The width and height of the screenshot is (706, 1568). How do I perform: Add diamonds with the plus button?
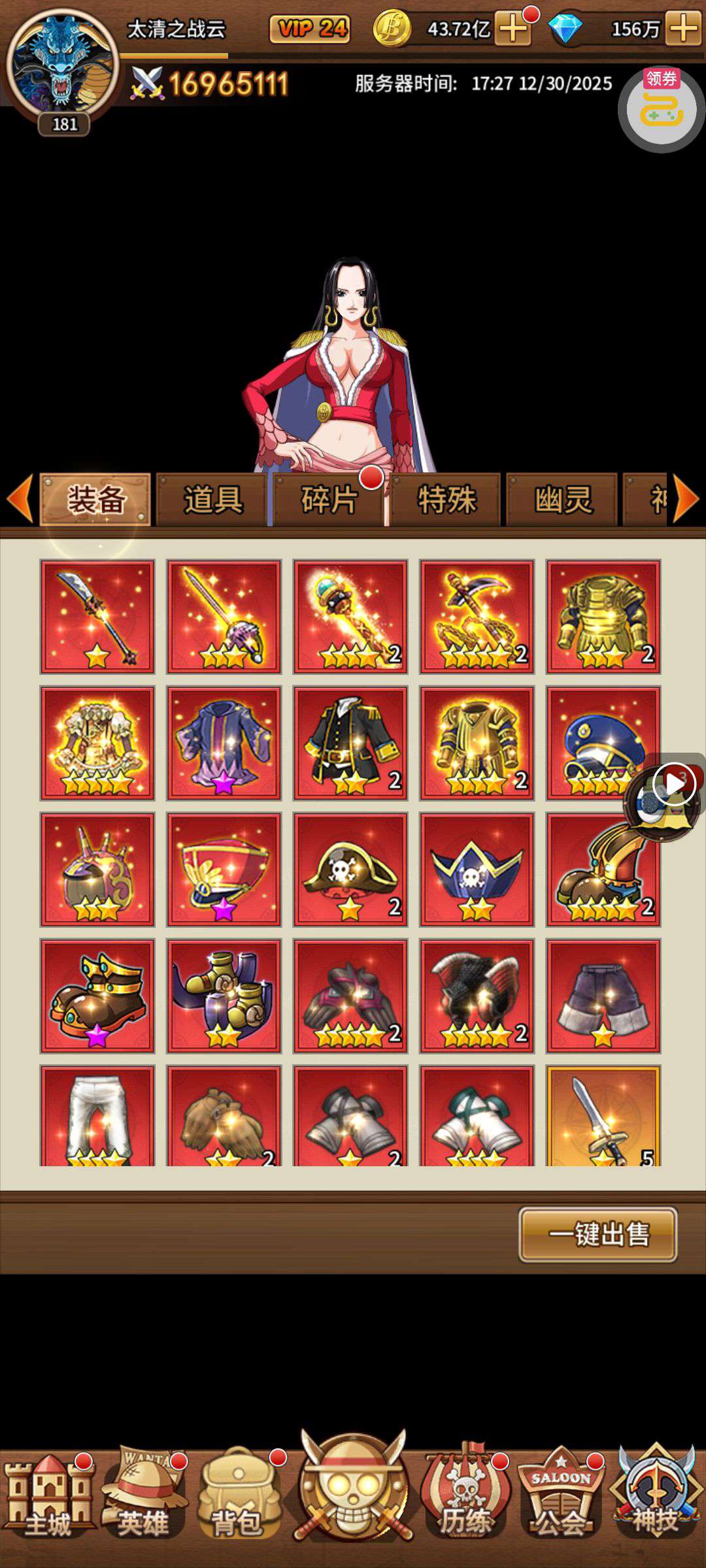tap(683, 29)
